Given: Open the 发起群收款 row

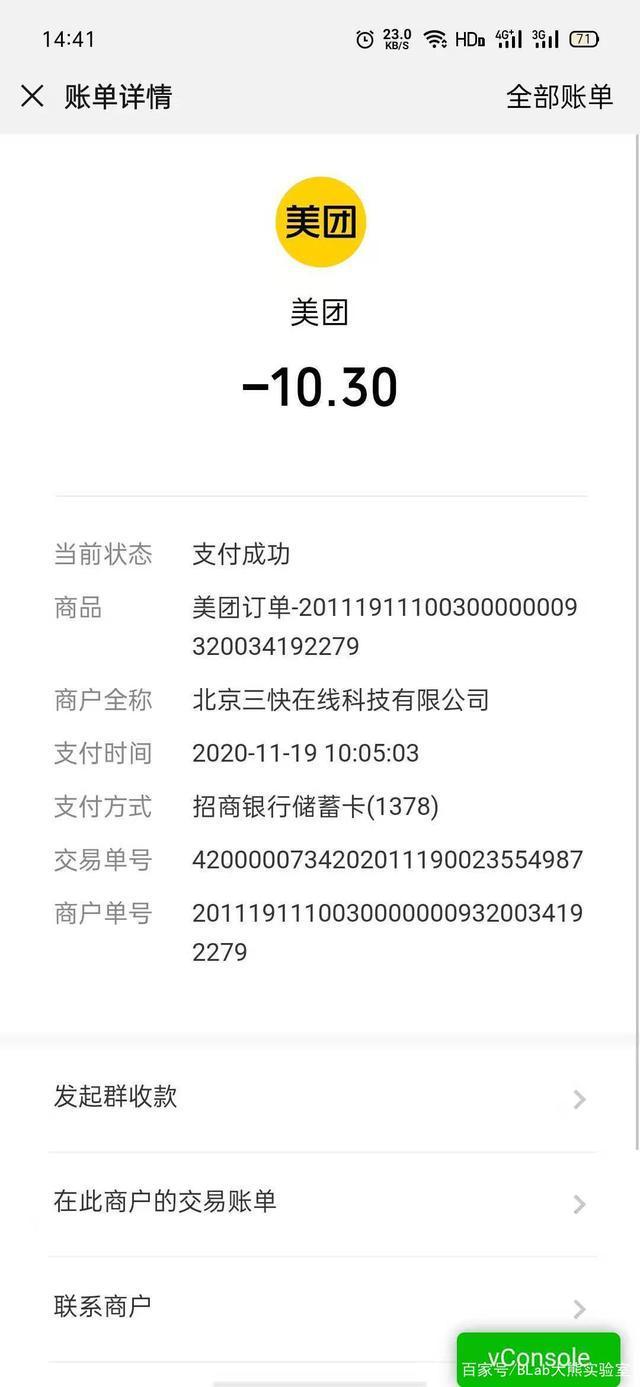Looking at the screenshot, I should coord(320,1098).
